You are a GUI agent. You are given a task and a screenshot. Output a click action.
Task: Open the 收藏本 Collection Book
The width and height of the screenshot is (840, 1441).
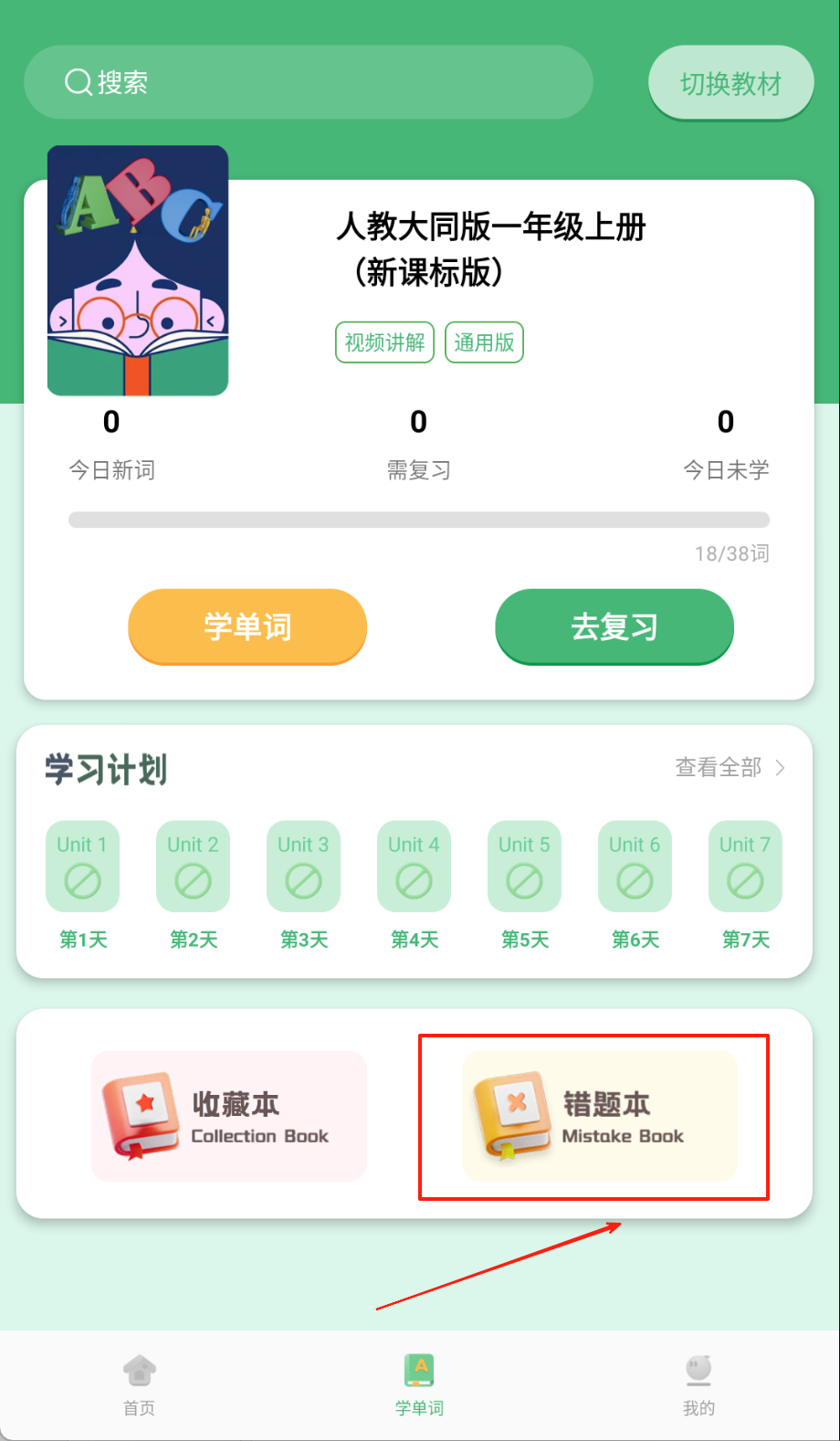click(x=229, y=1116)
